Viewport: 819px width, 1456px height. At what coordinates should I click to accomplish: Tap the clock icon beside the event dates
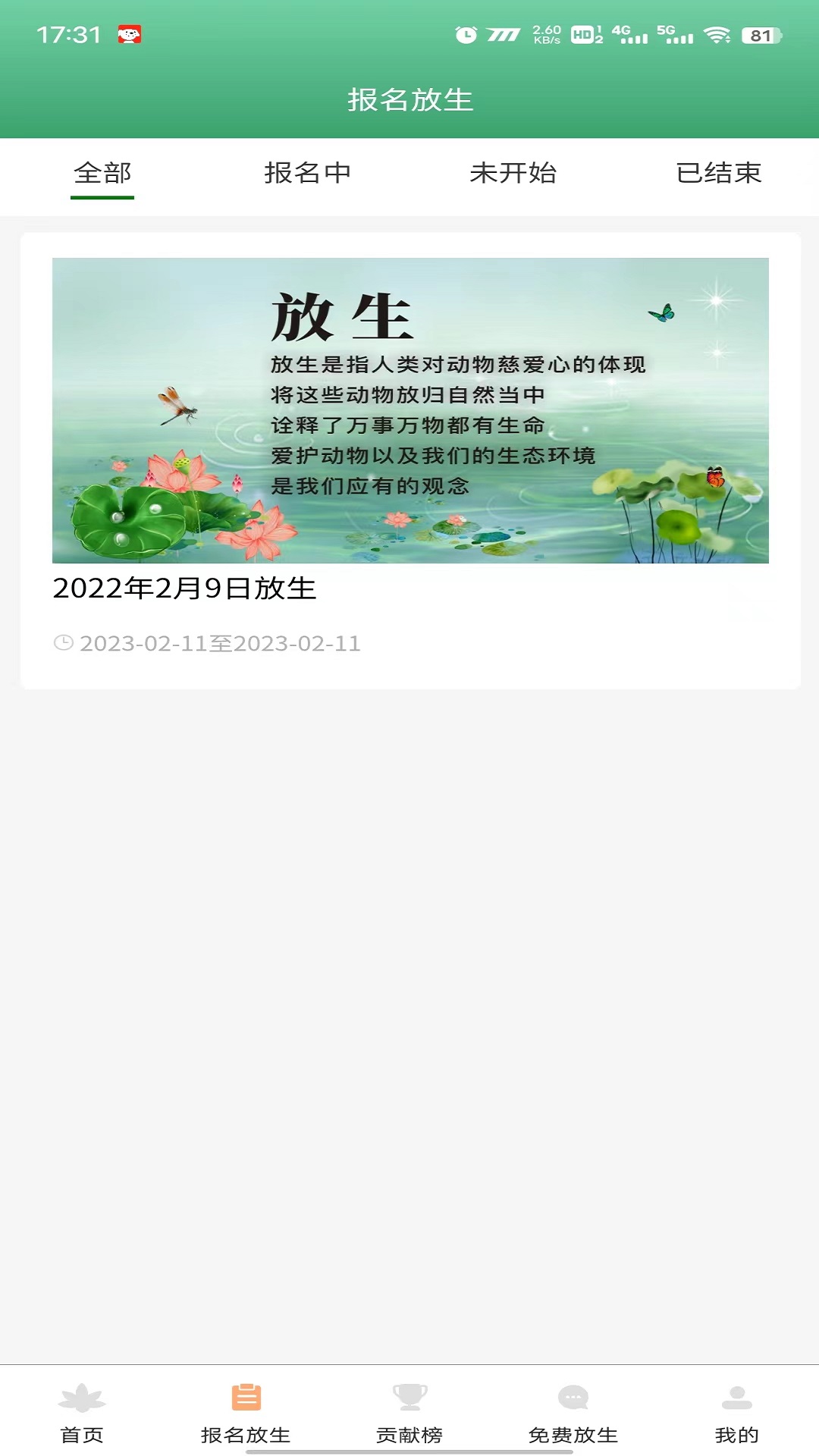point(64,643)
